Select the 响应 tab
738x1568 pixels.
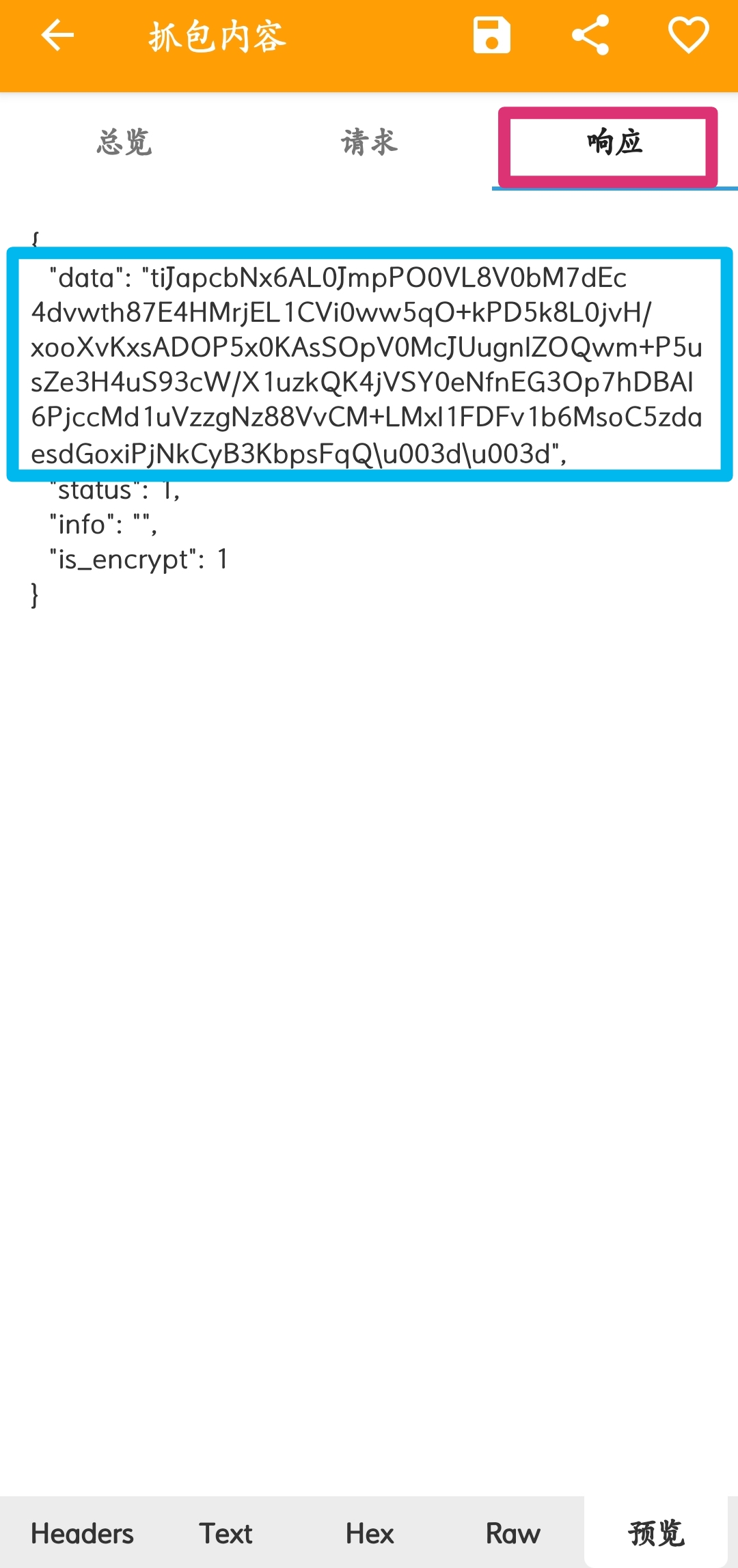(x=615, y=142)
